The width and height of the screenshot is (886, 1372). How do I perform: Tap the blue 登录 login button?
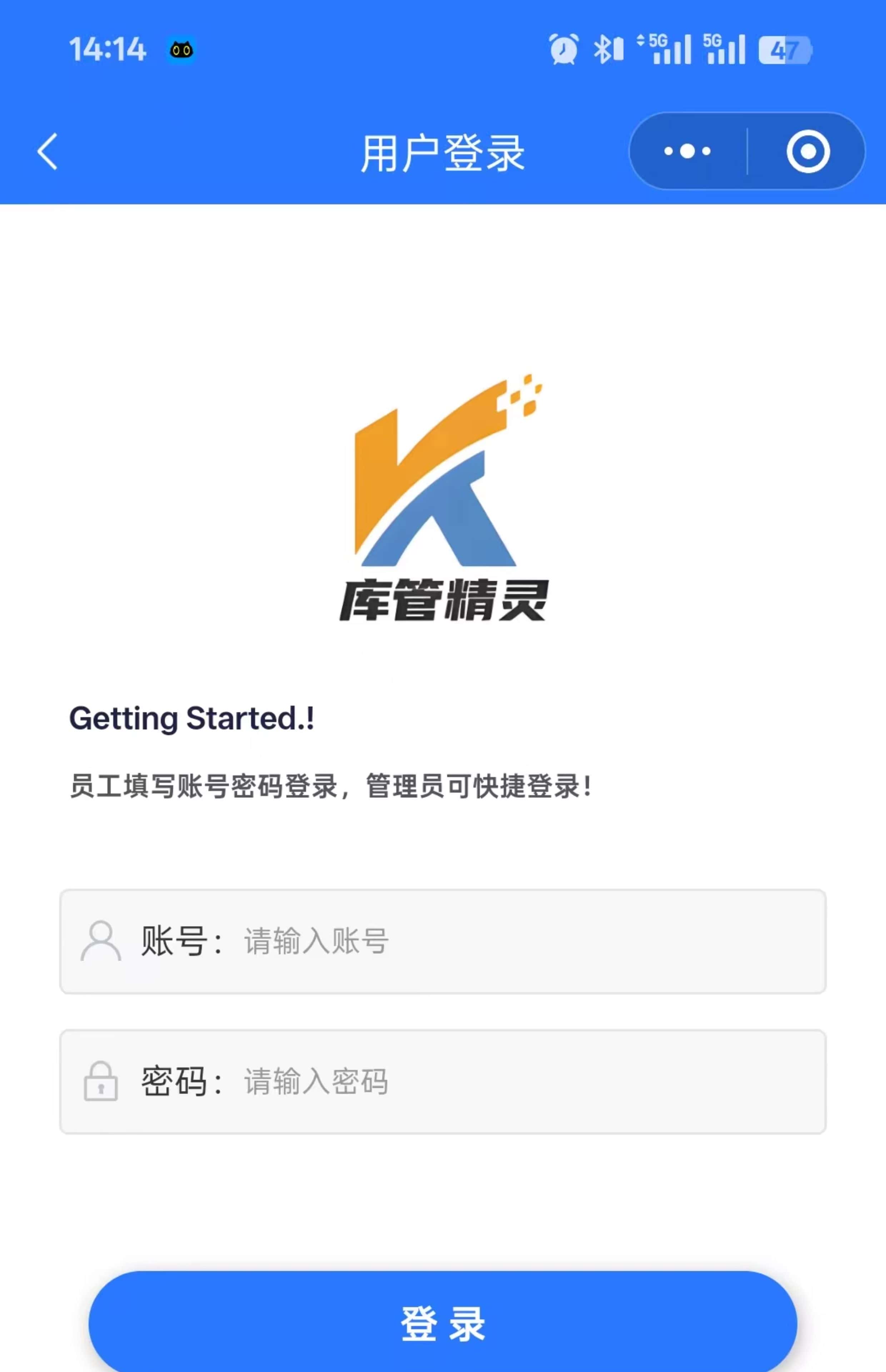click(442, 1323)
